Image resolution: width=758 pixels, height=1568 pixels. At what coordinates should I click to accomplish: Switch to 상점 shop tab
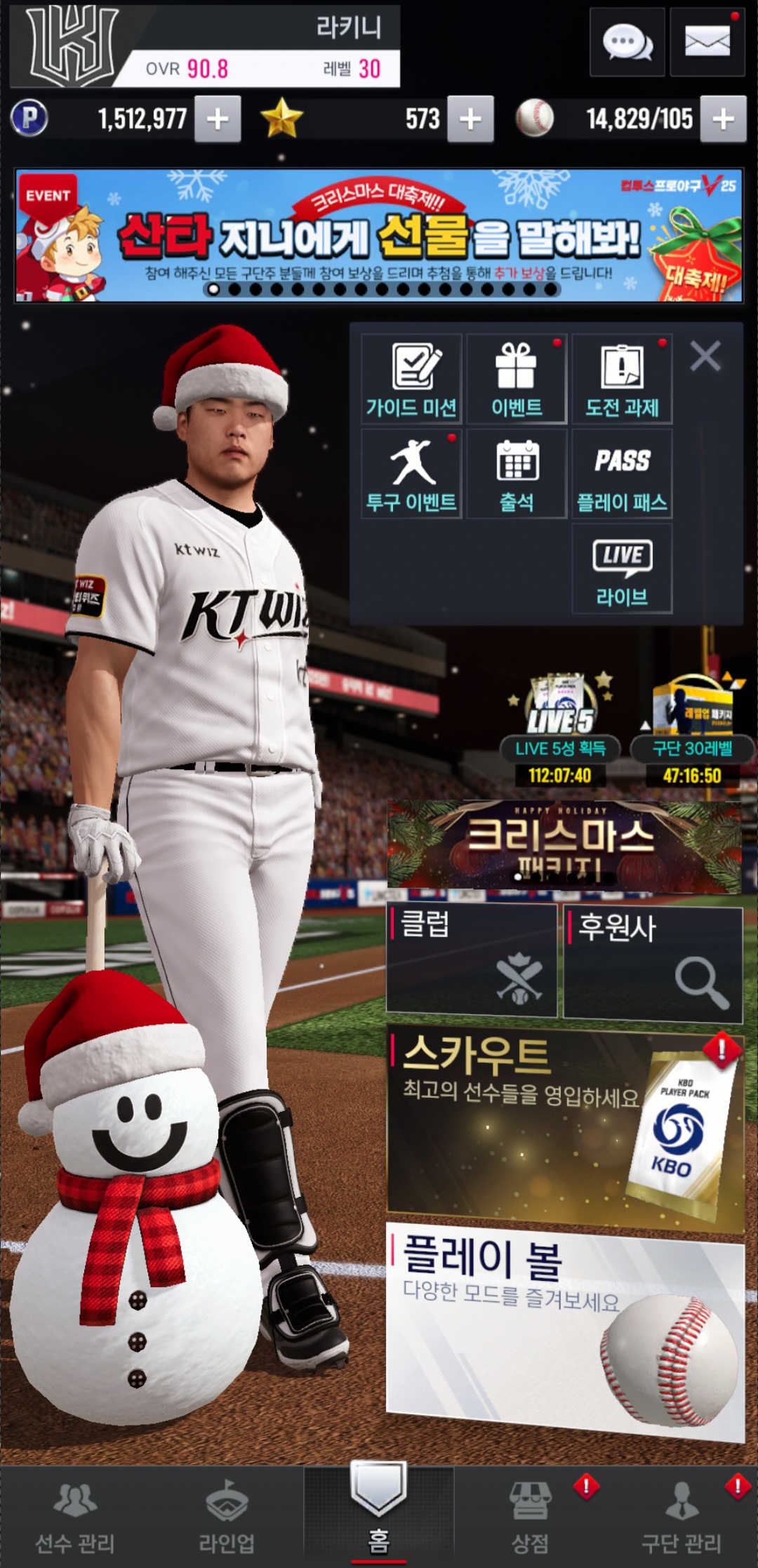530,1516
